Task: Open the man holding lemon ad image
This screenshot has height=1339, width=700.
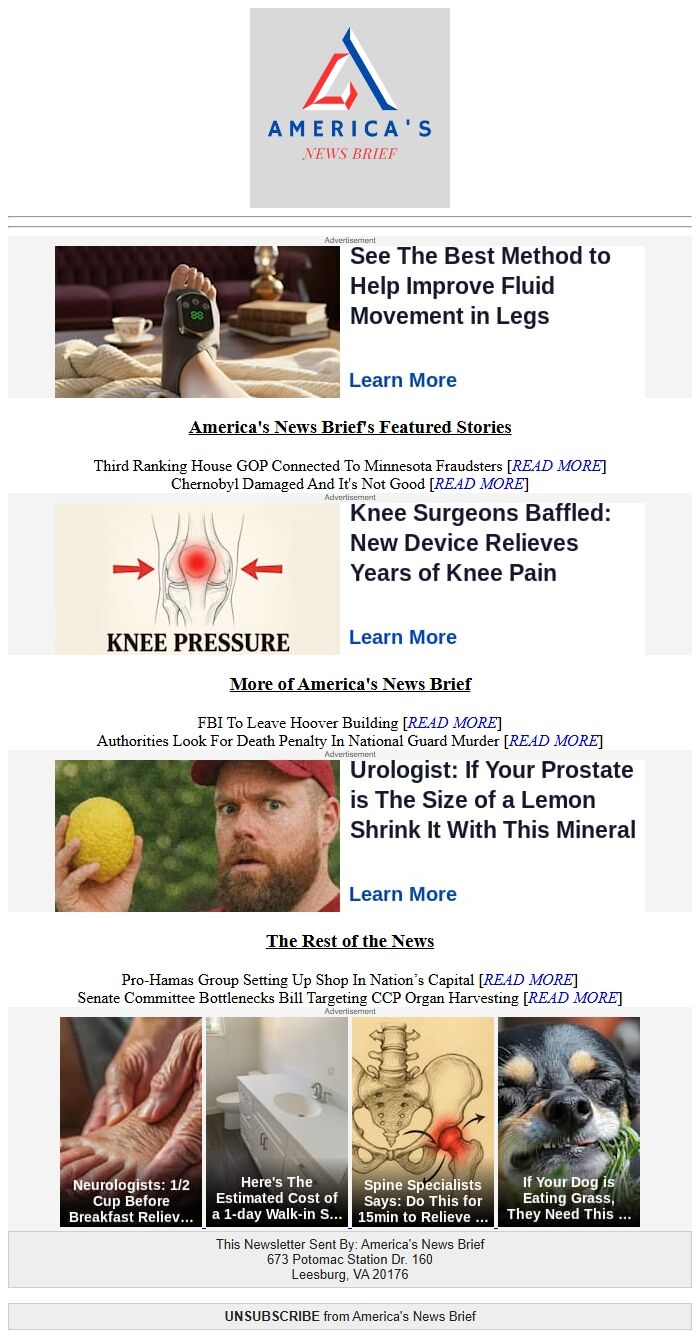Action: coord(197,836)
